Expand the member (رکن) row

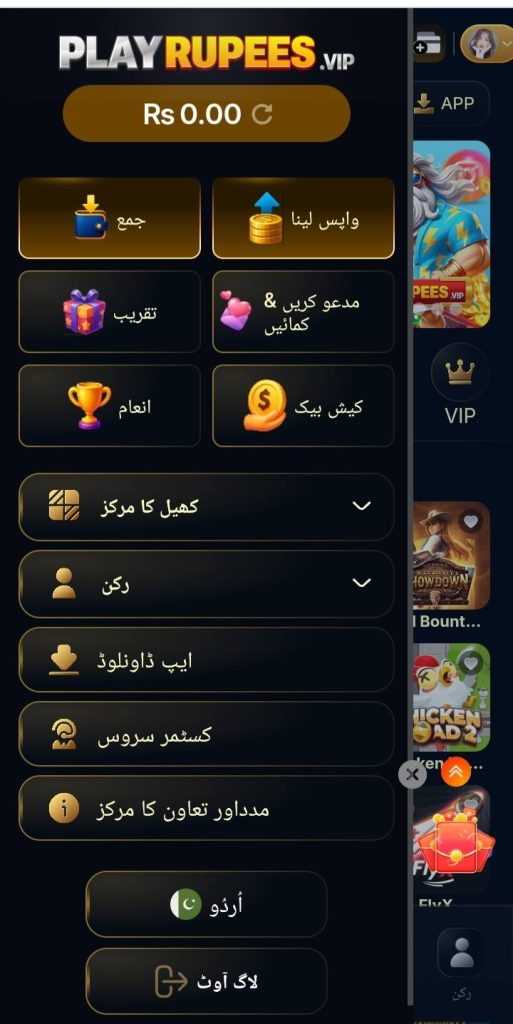(x=206, y=583)
